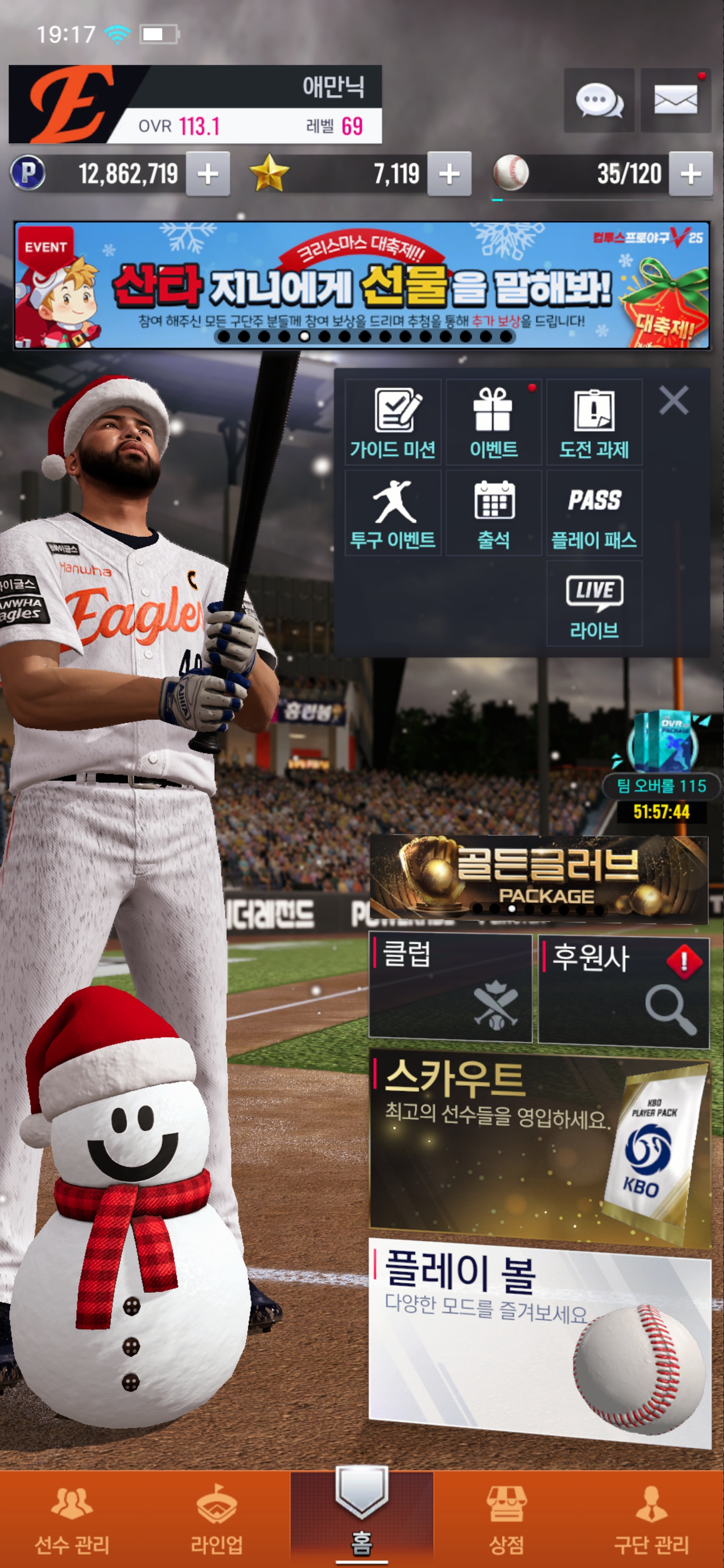This screenshot has height=1568, width=724.
Task: Open the 후원사 sponsor tile
Action: tap(623, 991)
